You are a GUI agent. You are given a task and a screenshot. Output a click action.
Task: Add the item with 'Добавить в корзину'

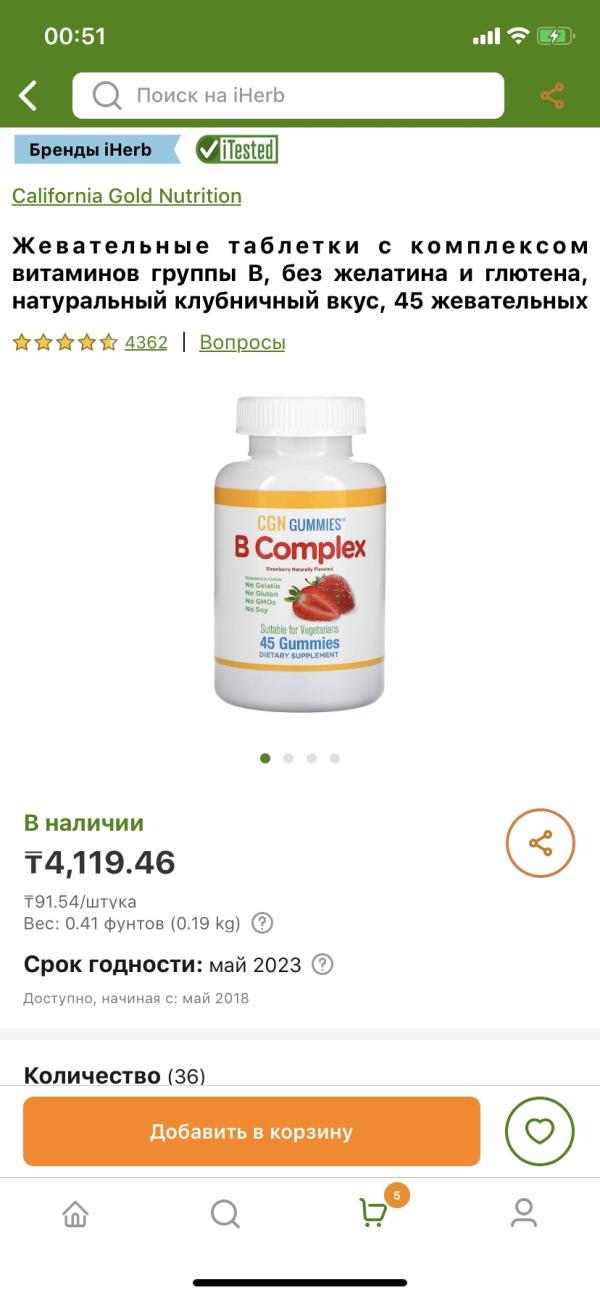[251, 1132]
